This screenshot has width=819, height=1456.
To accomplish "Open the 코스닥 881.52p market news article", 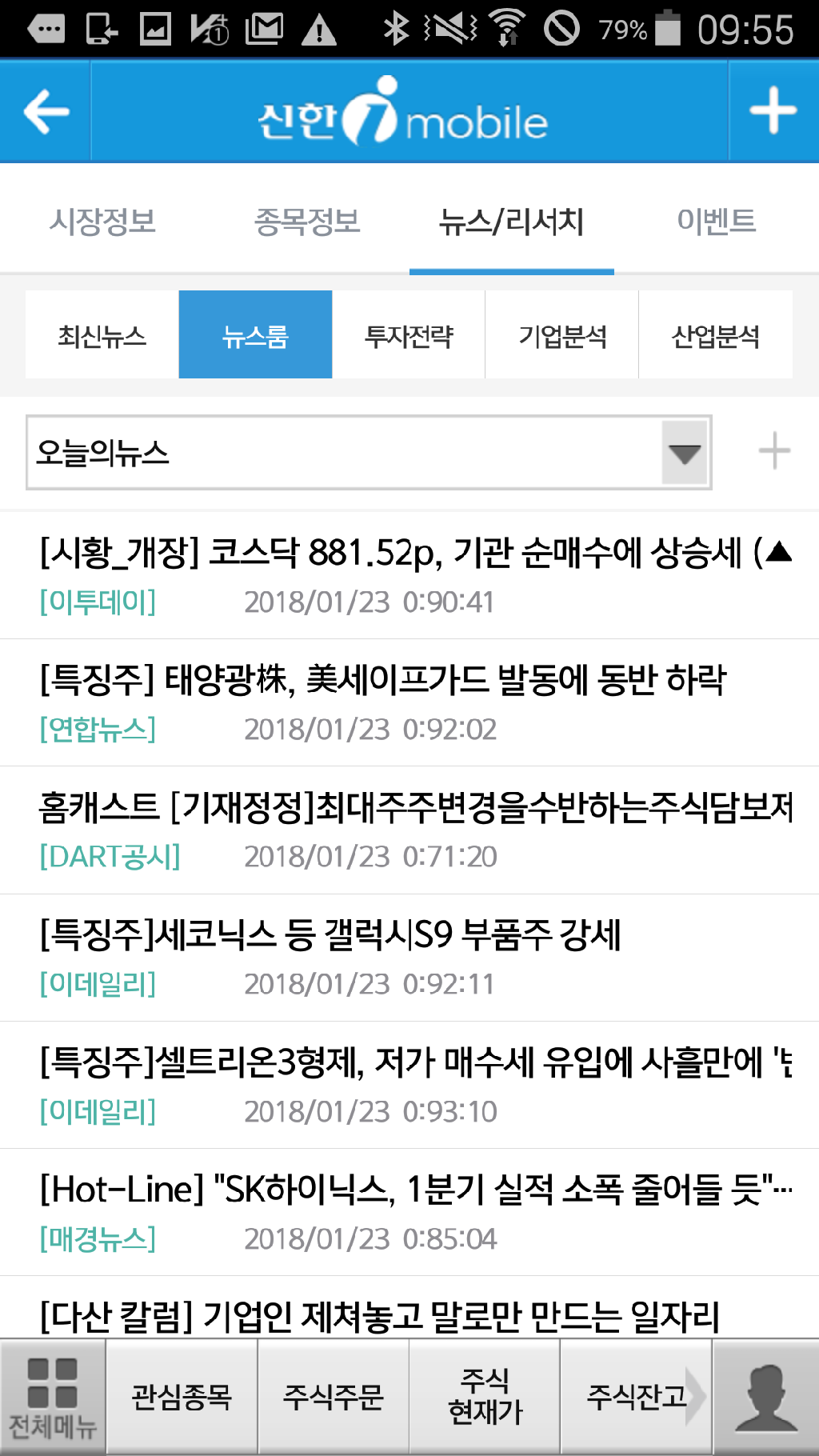I will pyautogui.click(x=409, y=575).
